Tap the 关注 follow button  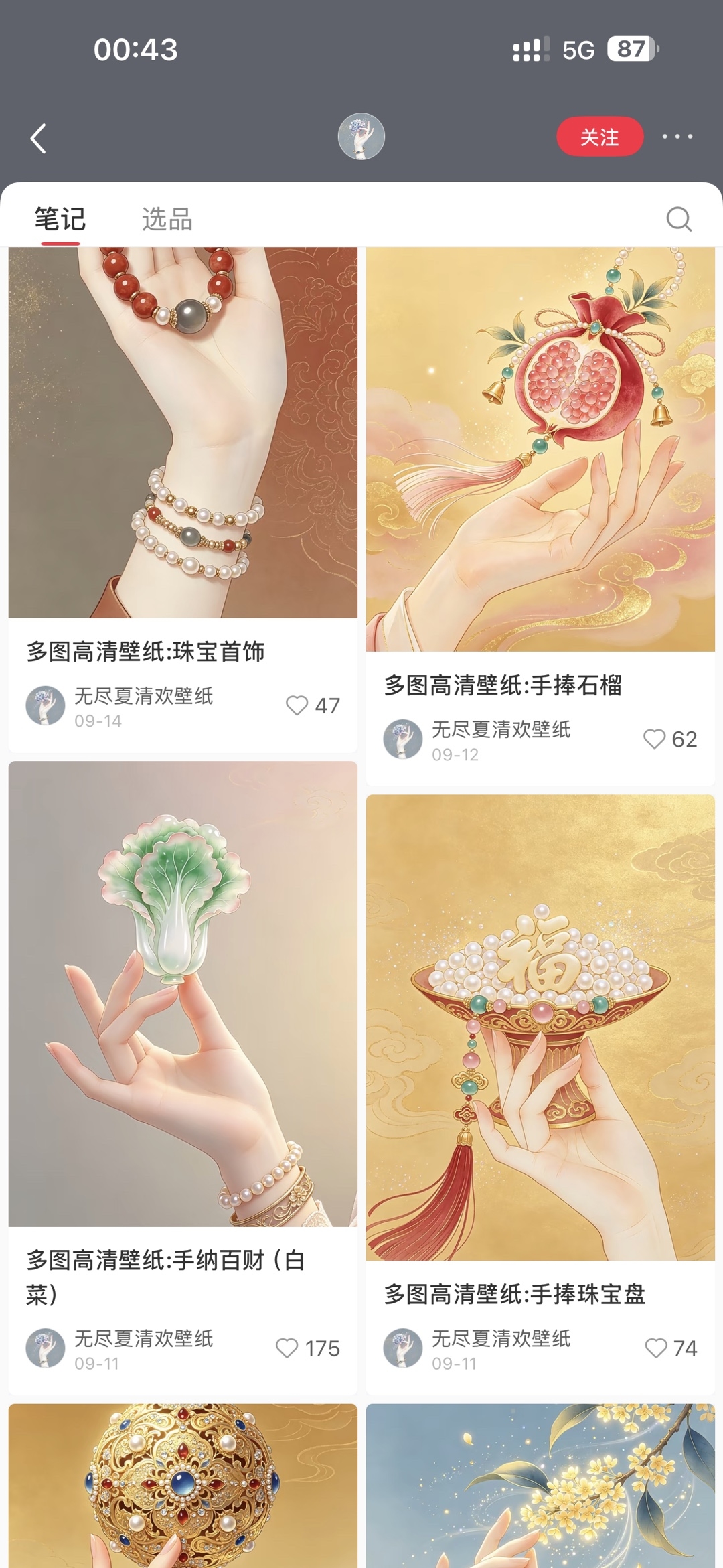600,137
